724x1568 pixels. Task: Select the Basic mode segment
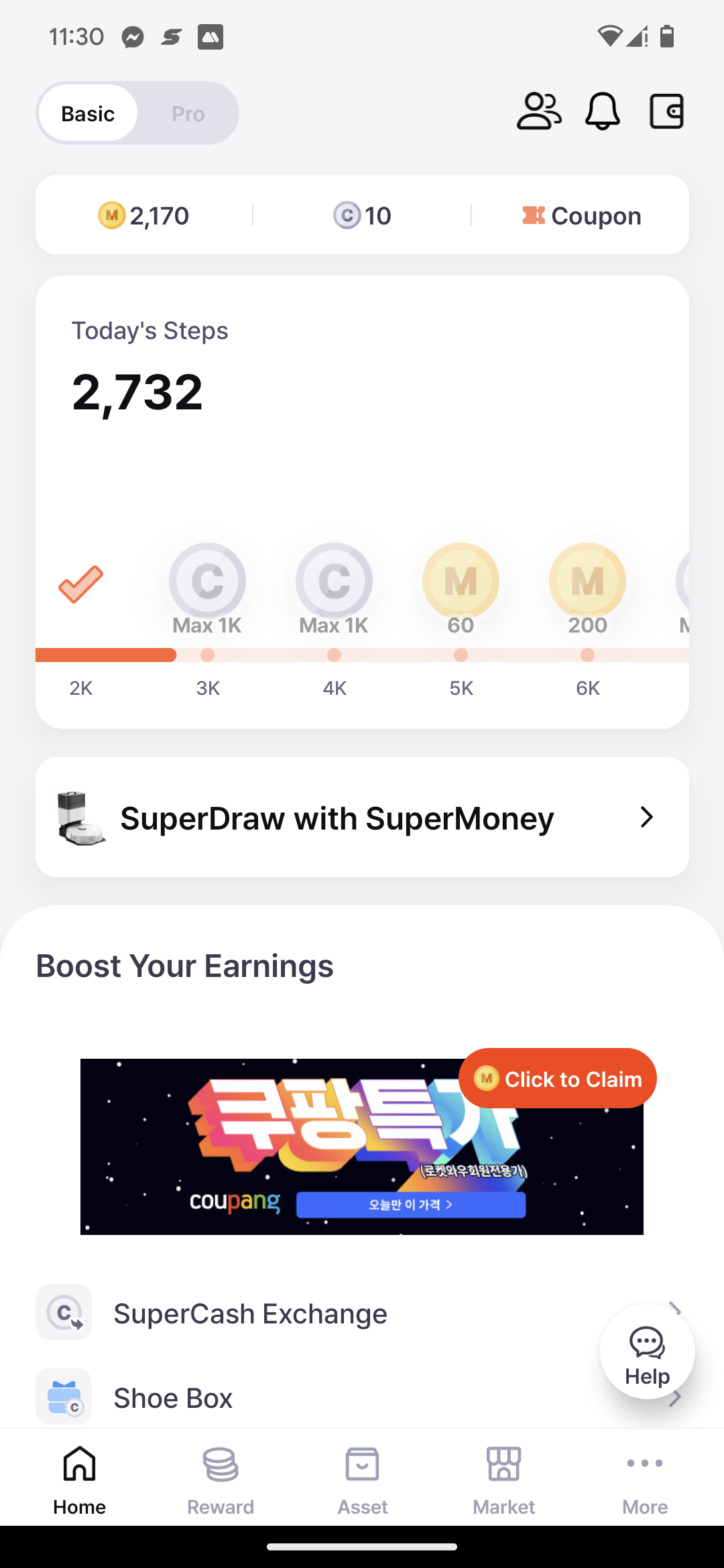pyautogui.click(x=88, y=113)
